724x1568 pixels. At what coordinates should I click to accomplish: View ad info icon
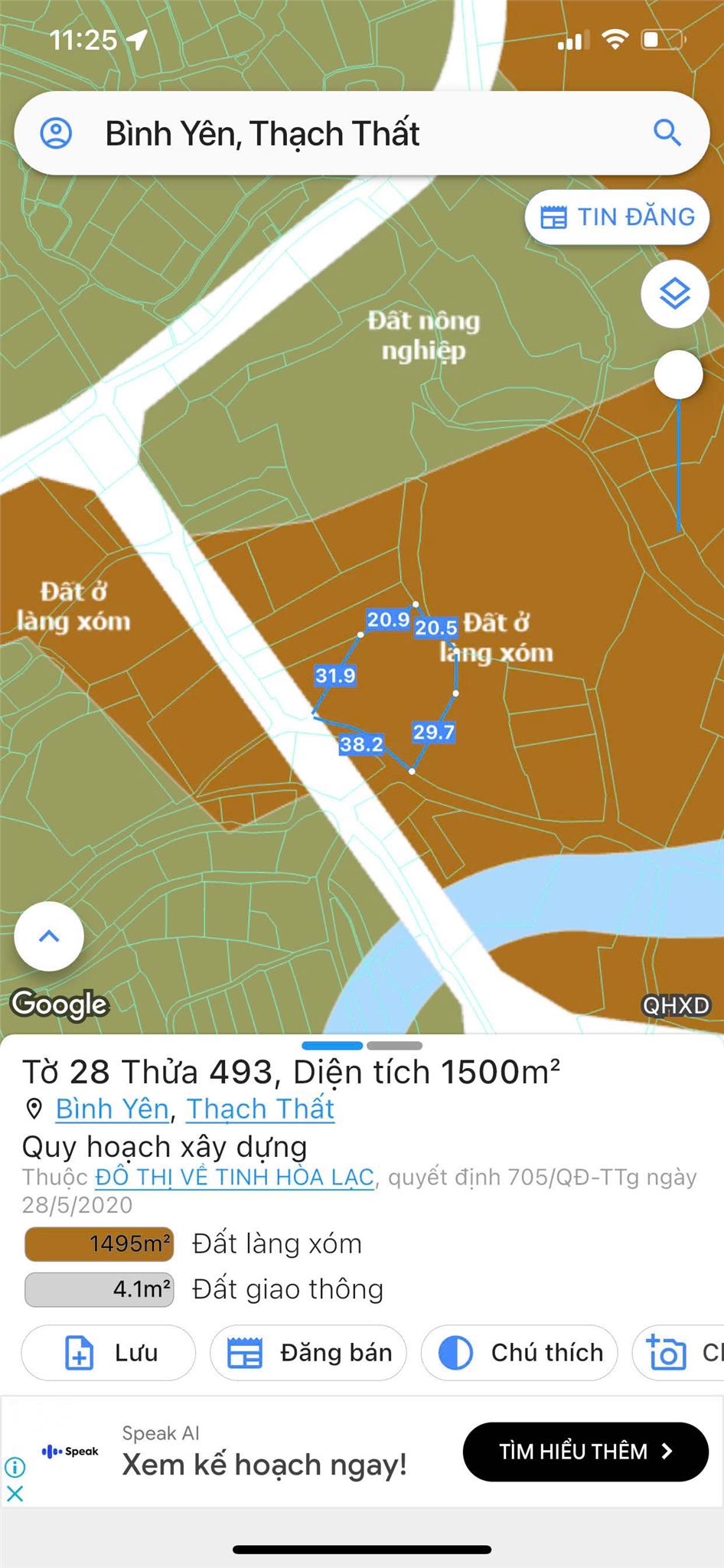[x=15, y=1467]
